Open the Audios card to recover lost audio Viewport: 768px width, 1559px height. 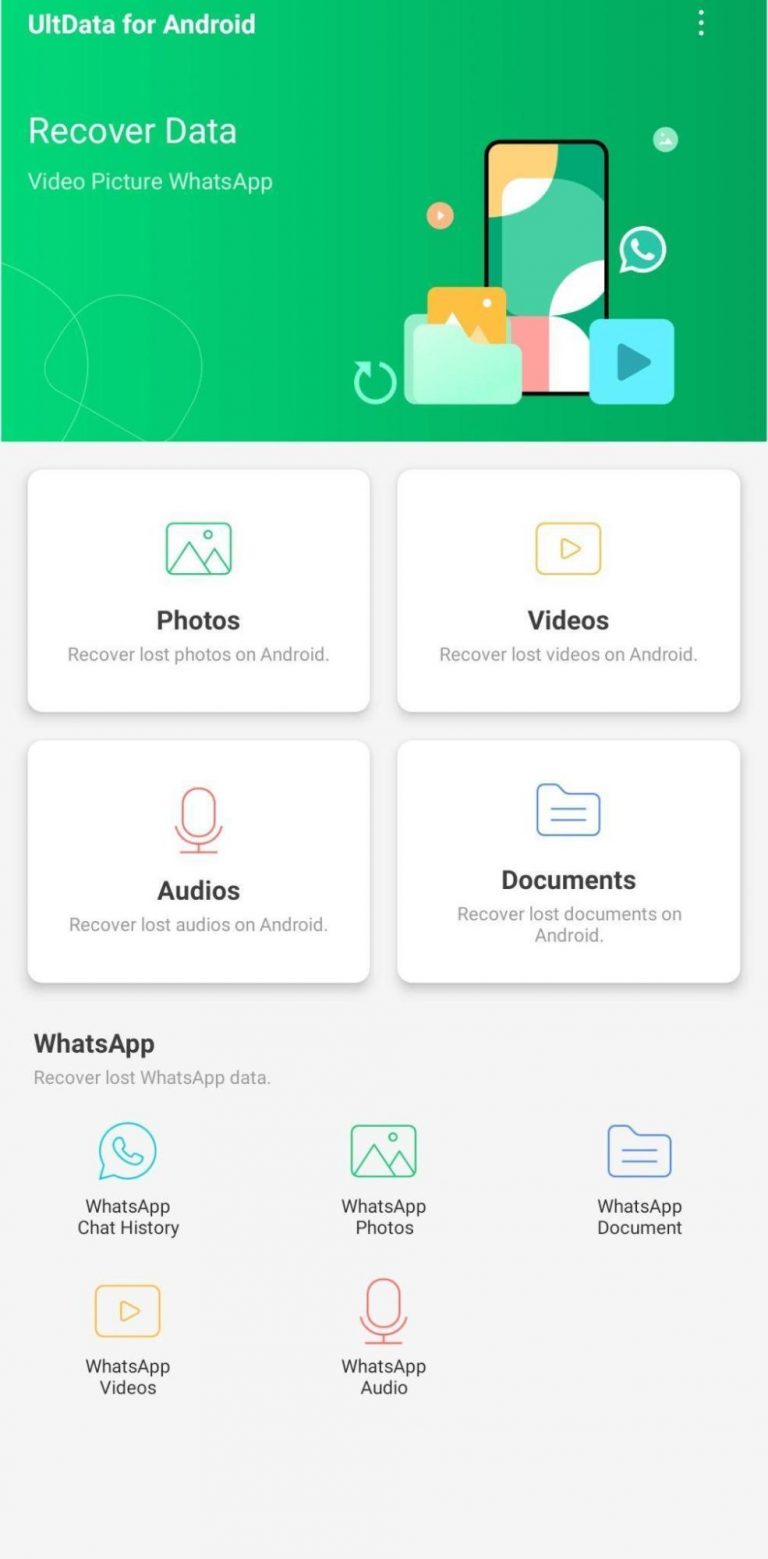click(x=198, y=860)
